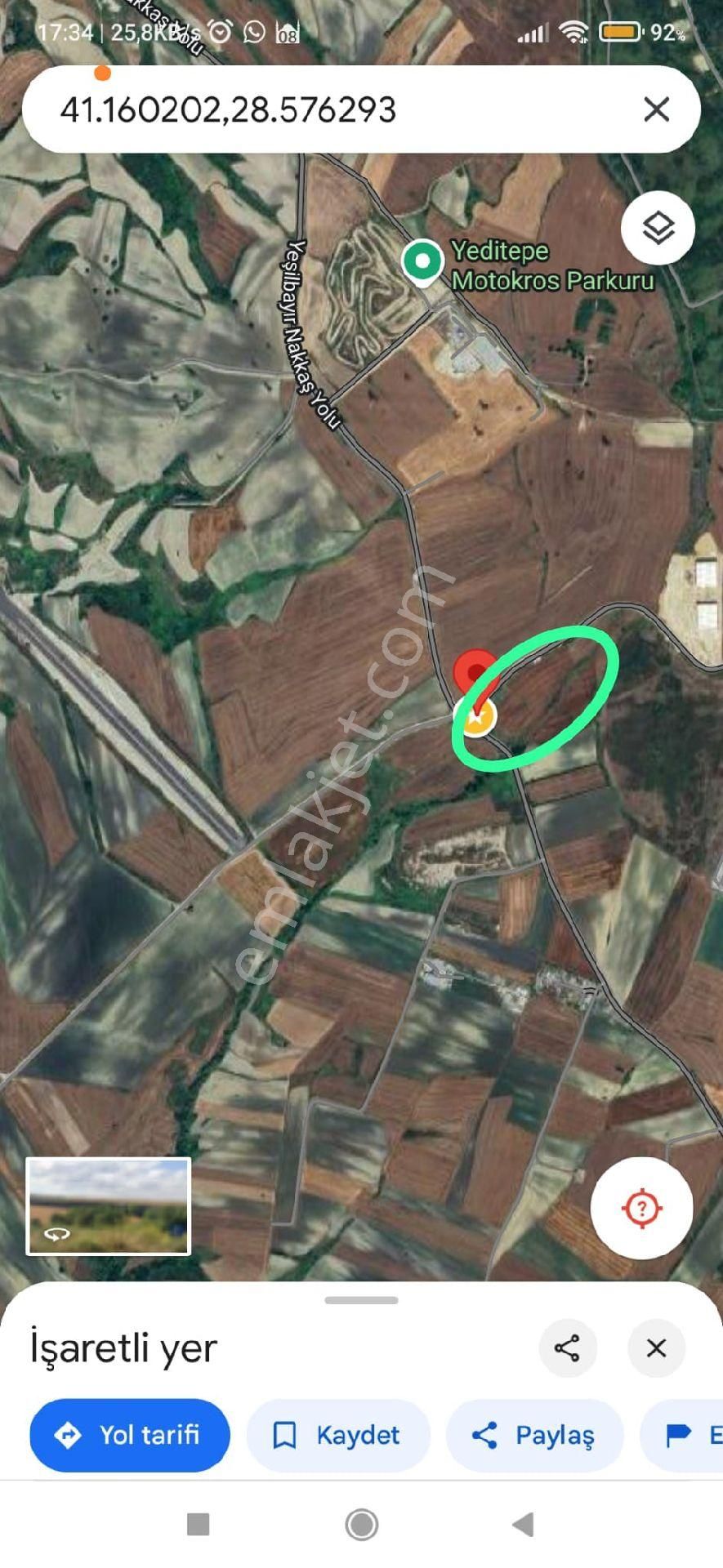Image resolution: width=723 pixels, height=1568 pixels.
Task: Return to the home screen
Action: pyautogui.click(x=361, y=1524)
